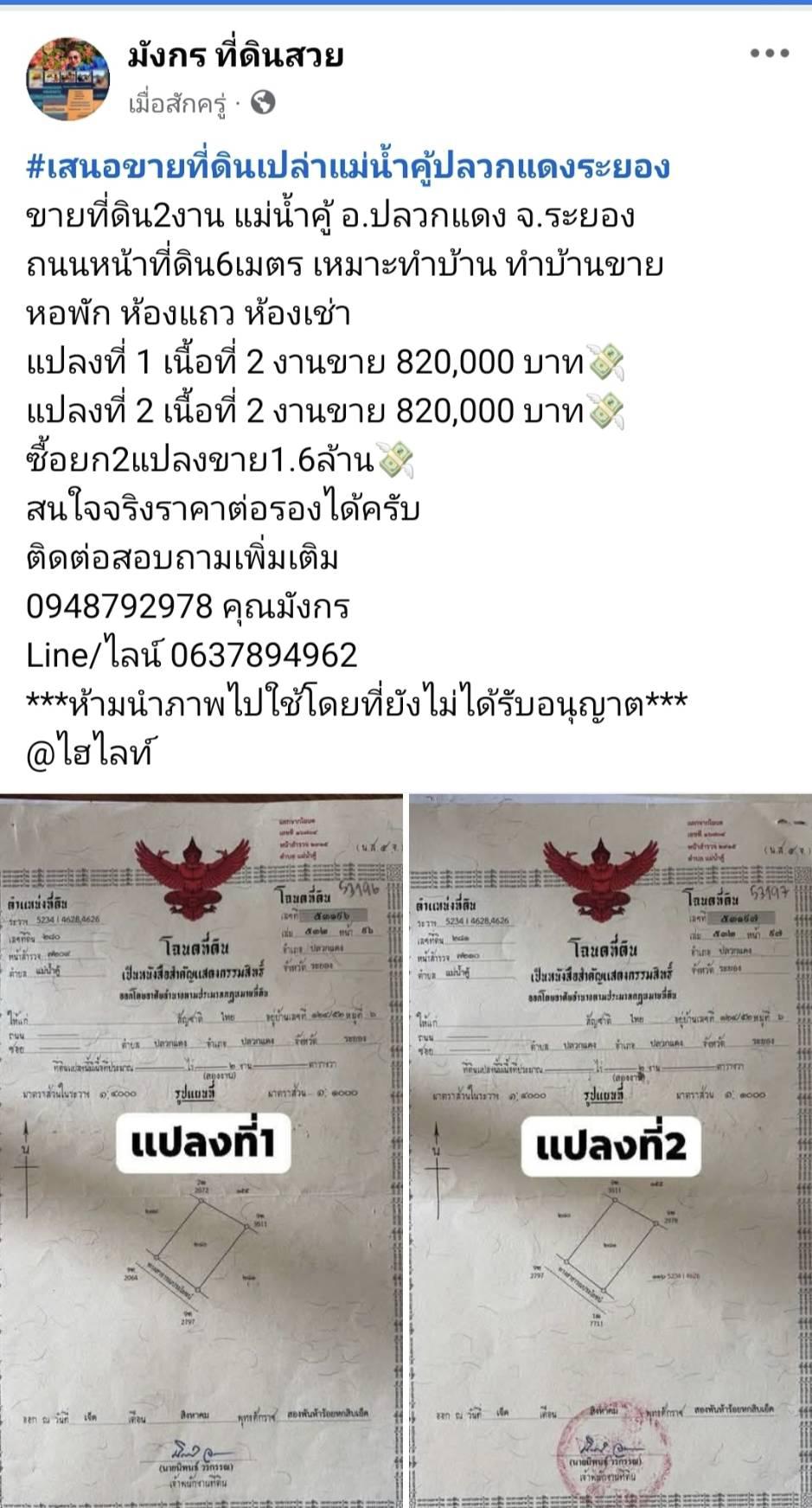View the แปลงที่1 land deed photo
This screenshot has width=812, height=1508.
point(201,1151)
